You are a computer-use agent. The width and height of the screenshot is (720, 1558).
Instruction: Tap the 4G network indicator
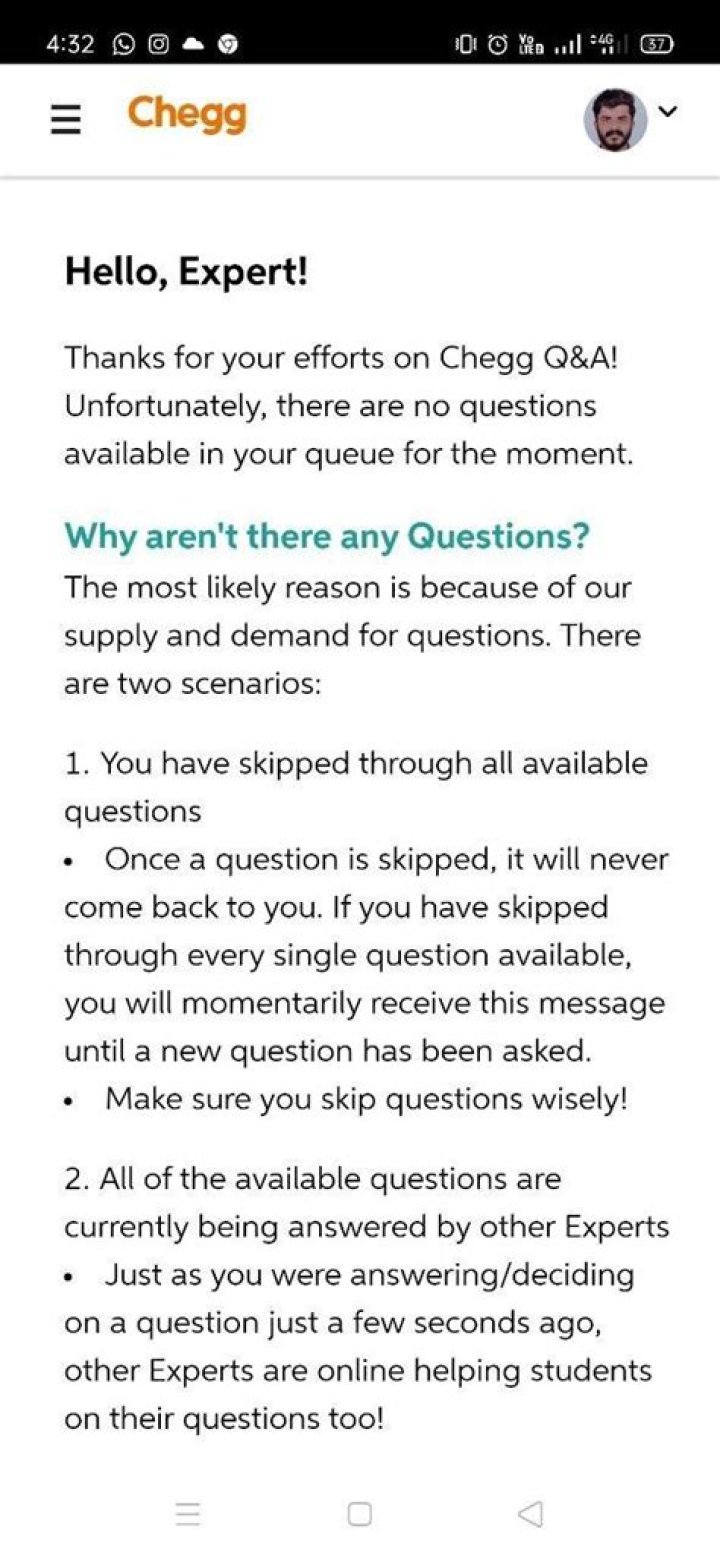(602, 42)
